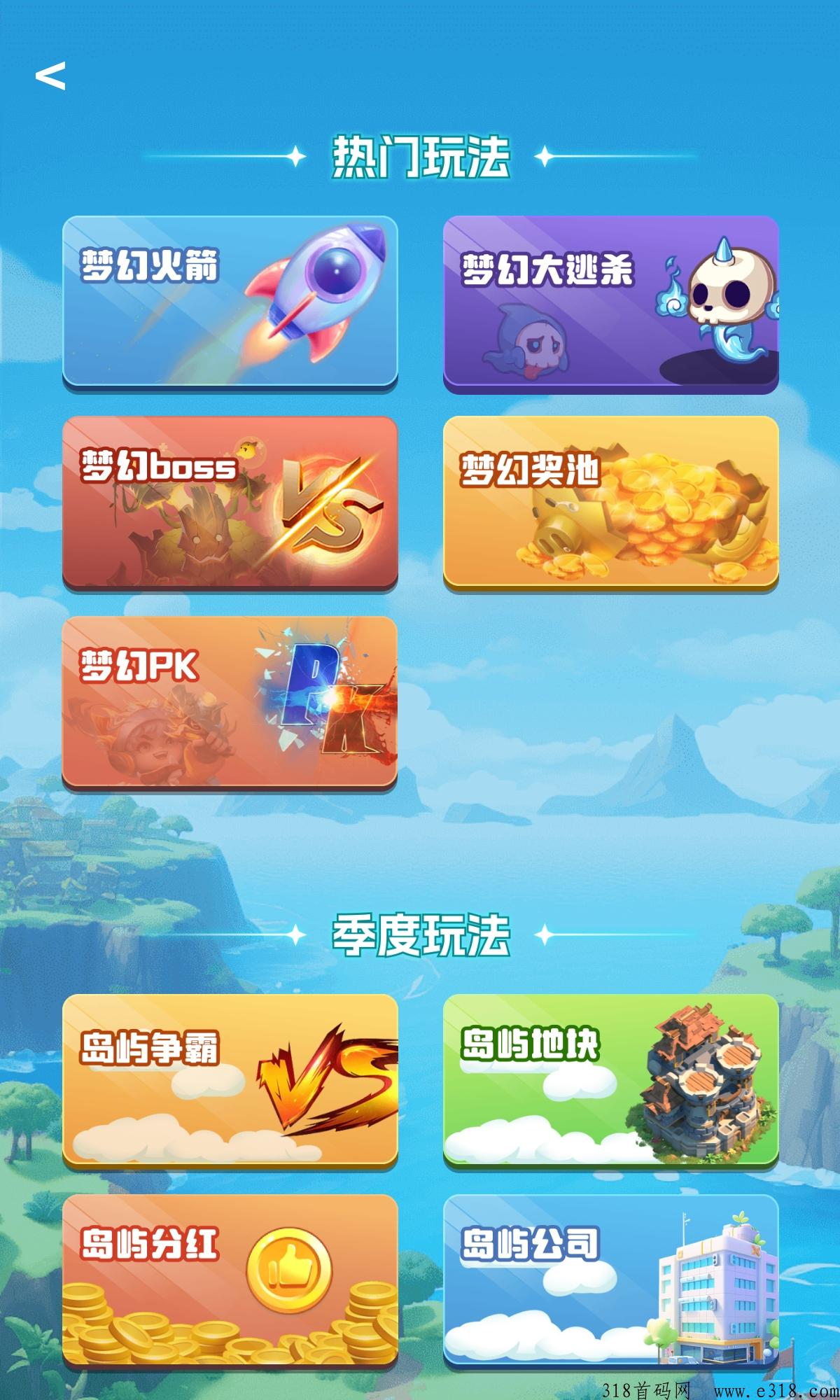The width and height of the screenshot is (840, 1400).
Task: Enter the 梦幻PK card
Action: (x=230, y=703)
